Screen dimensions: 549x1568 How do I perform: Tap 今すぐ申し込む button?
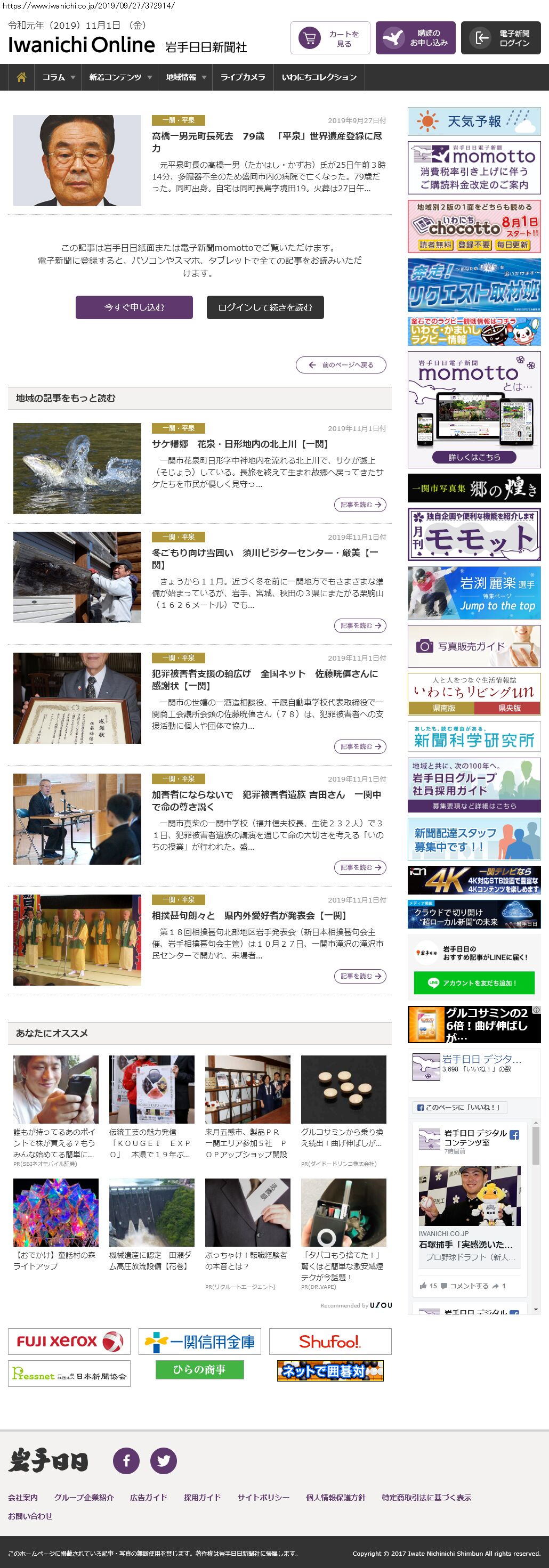tap(134, 307)
